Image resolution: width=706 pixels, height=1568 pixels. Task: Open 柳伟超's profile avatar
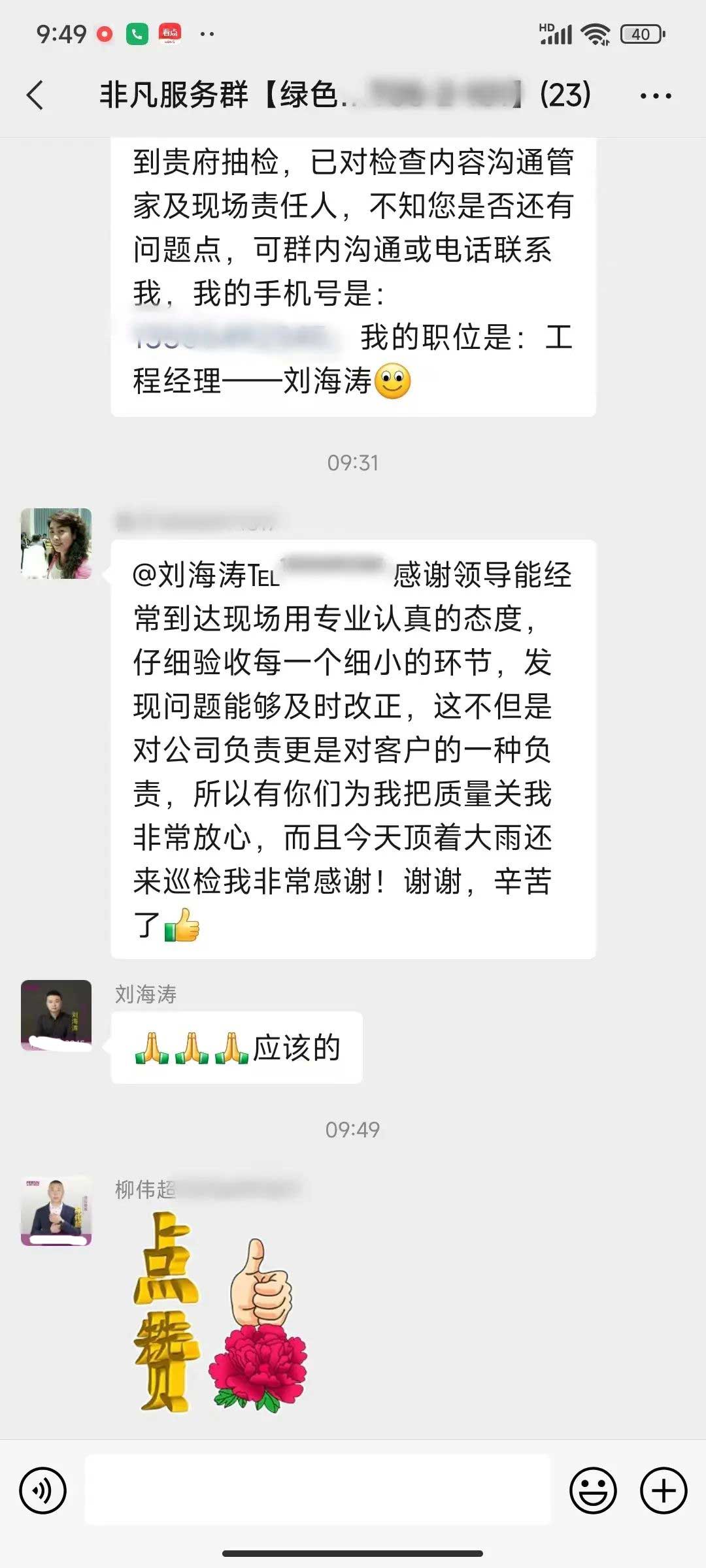click(x=56, y=1211)
